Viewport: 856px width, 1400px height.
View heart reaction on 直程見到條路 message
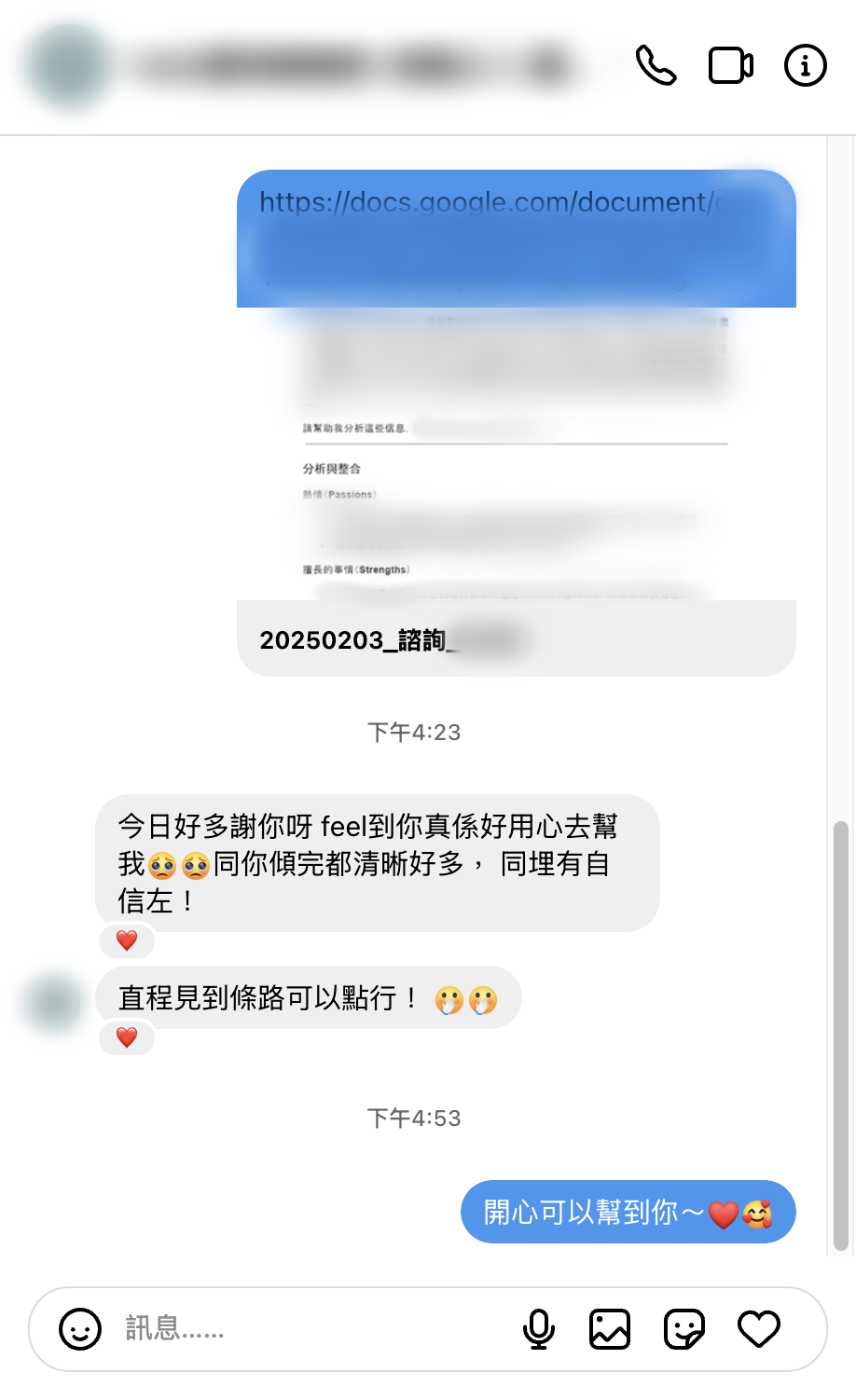point(127,1037)
